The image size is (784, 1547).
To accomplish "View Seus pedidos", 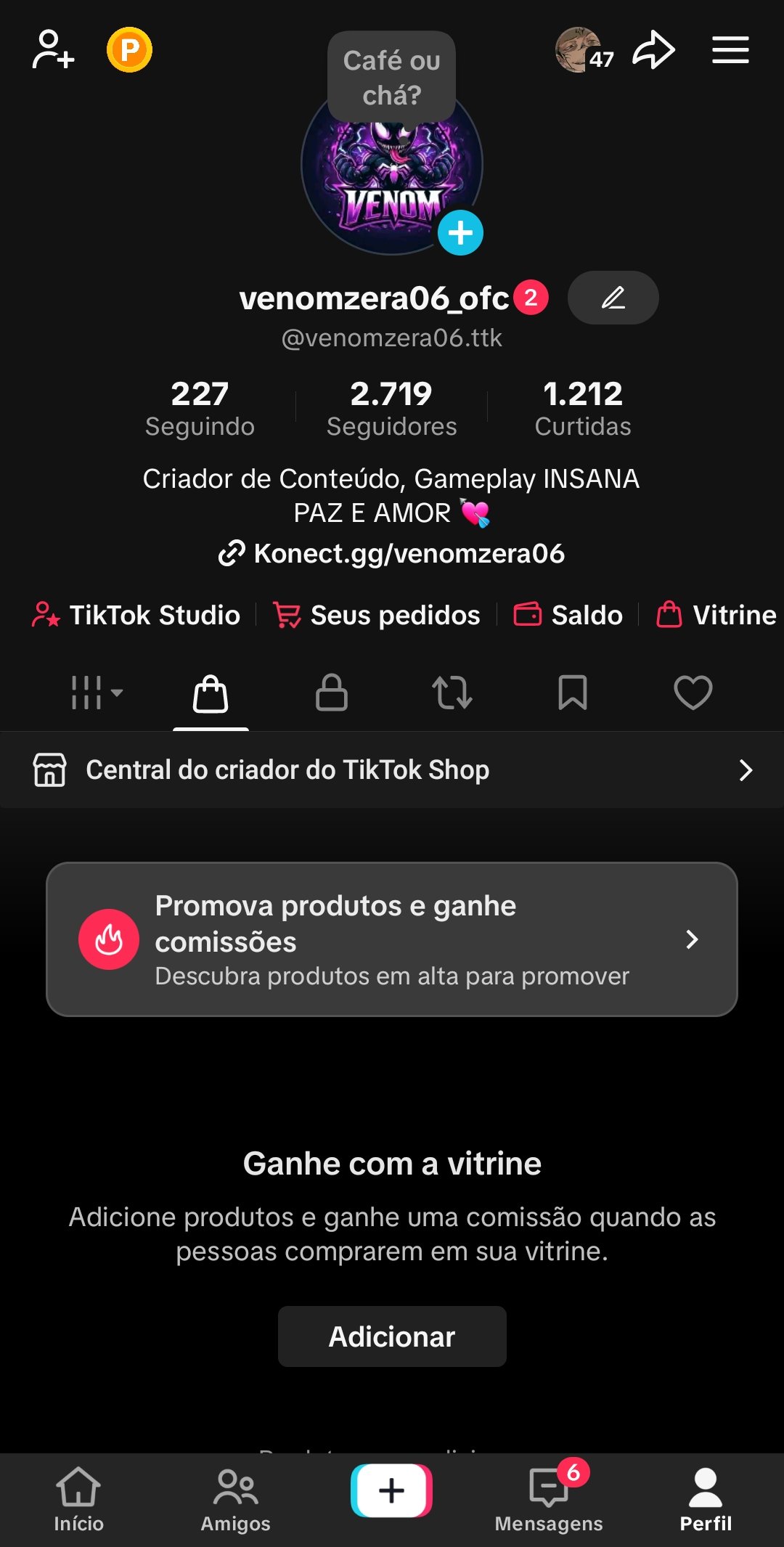I will (x=377, y=615).
